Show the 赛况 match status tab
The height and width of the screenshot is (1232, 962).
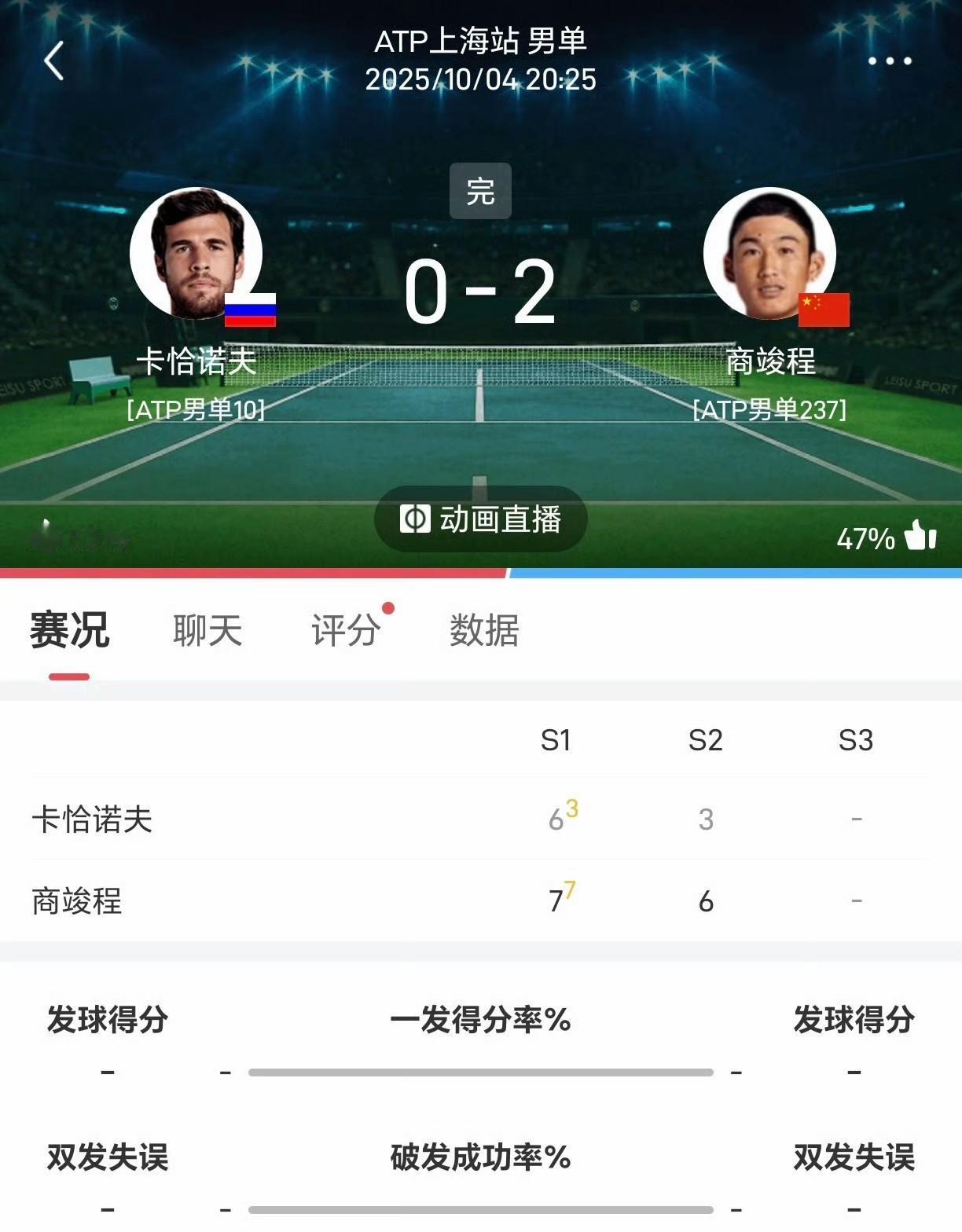pos(69,630)
